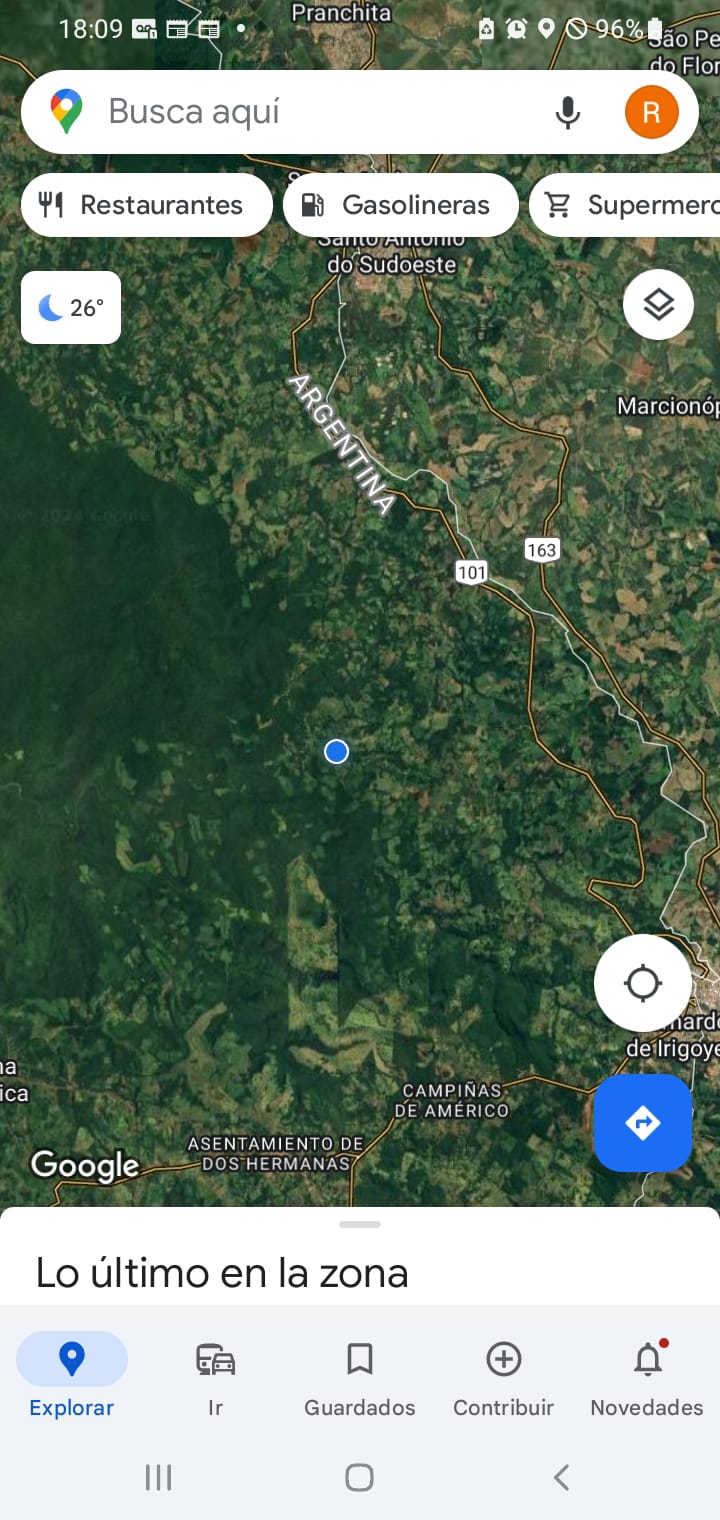Switch to the Ir tab
Image resolution: width=720 pixels, height=1520 pixels.
point(215,1376)
